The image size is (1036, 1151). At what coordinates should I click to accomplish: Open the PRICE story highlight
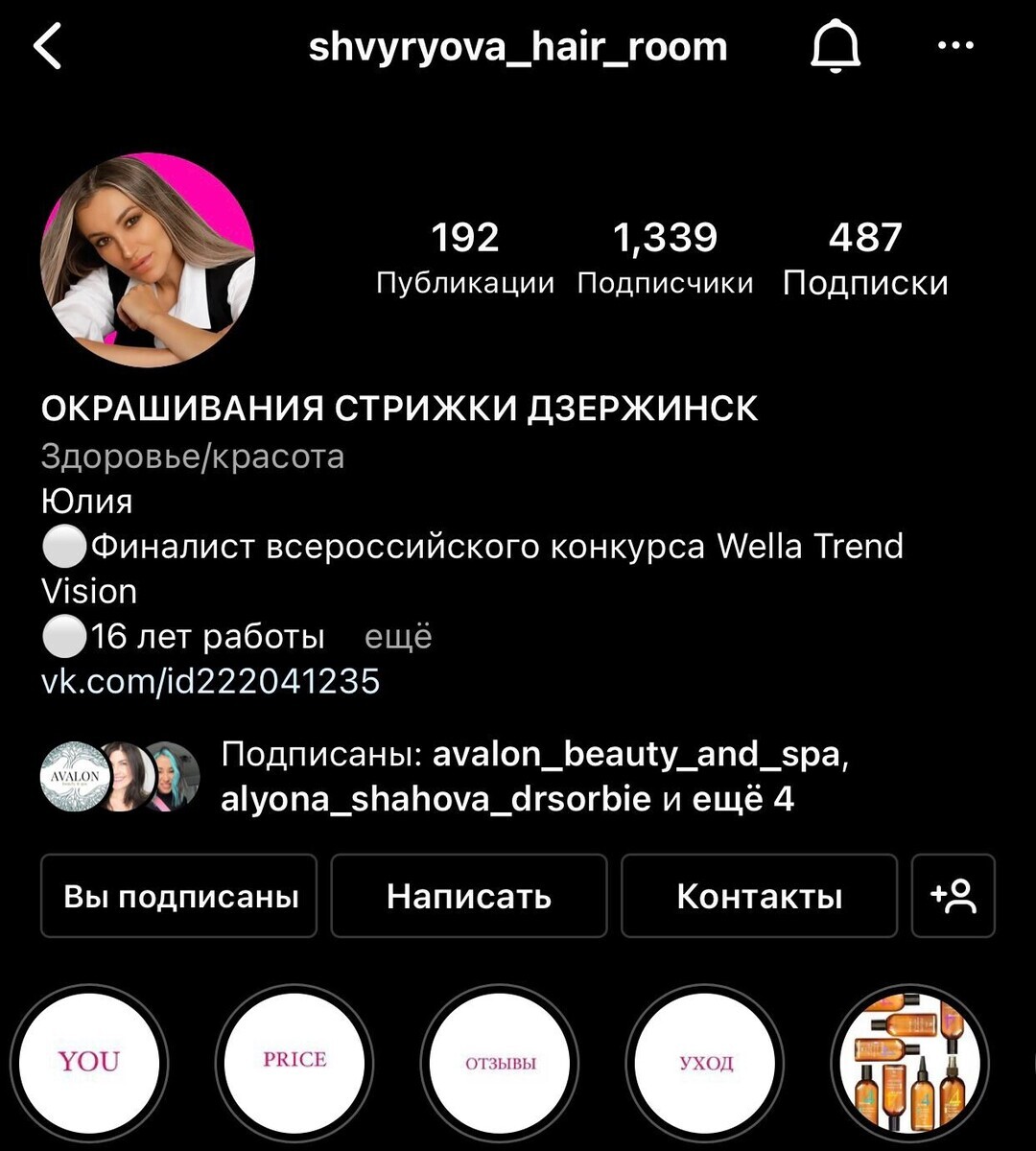295,1061
